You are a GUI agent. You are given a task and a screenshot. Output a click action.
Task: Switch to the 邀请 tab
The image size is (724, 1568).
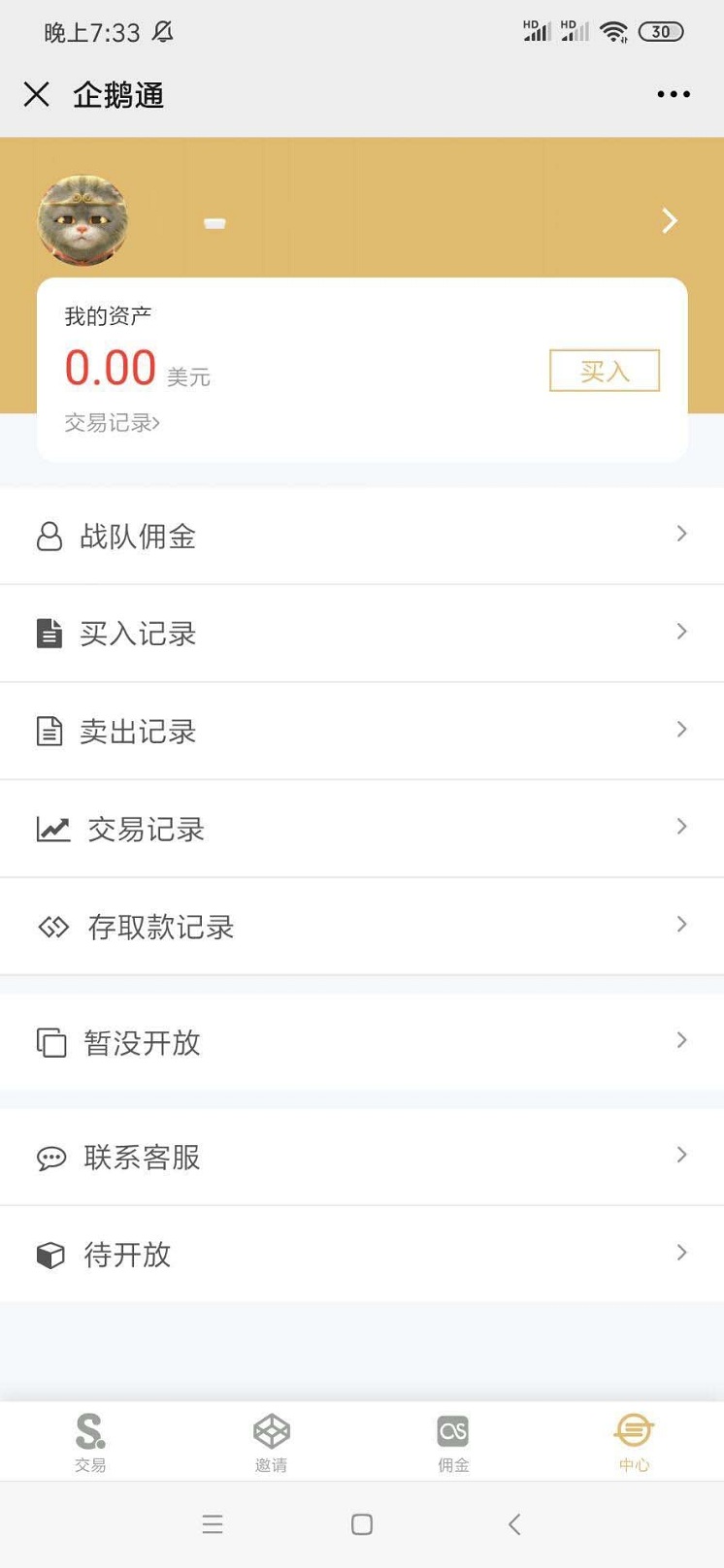pos(271,1442)
